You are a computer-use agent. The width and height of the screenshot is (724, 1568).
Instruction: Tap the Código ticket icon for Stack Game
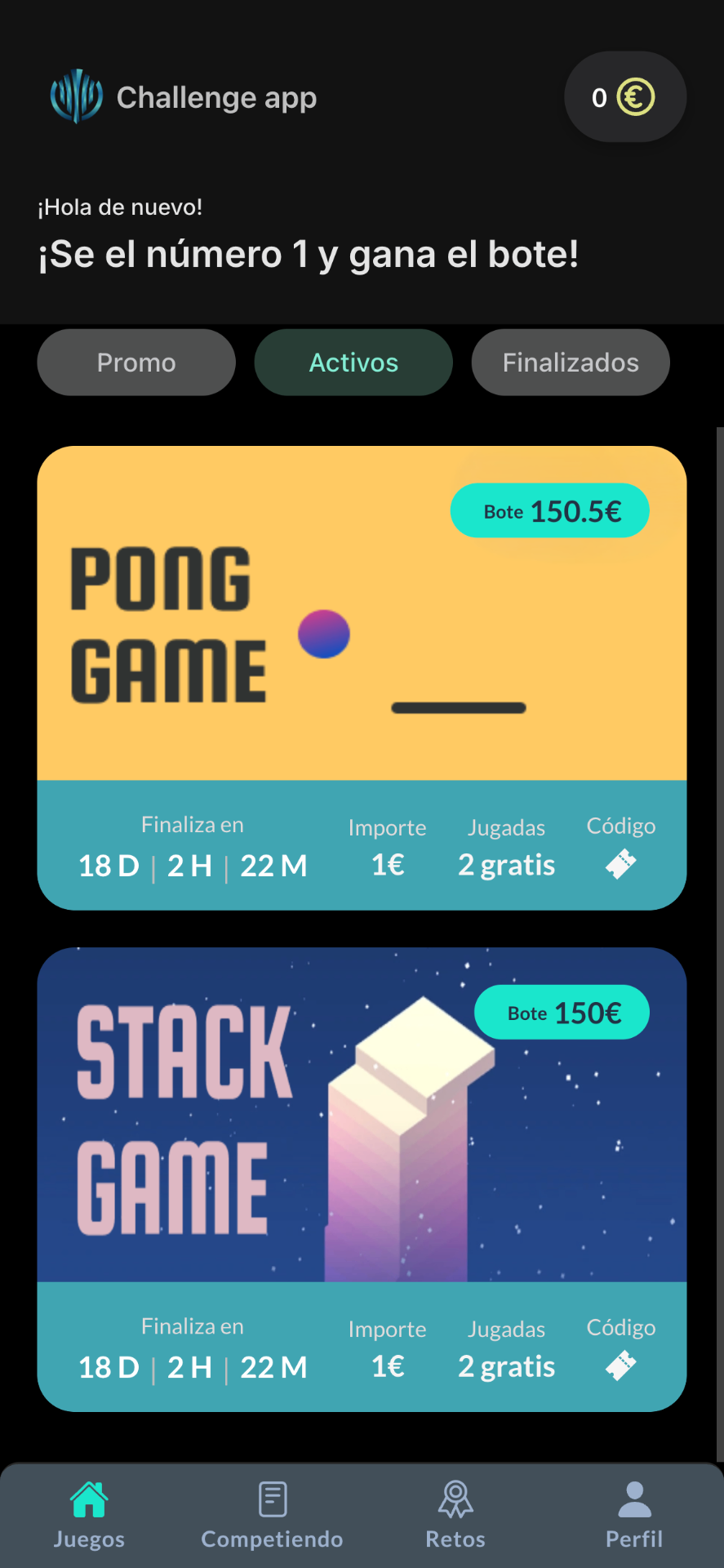pyautogui.click(x=621, y=1365)
